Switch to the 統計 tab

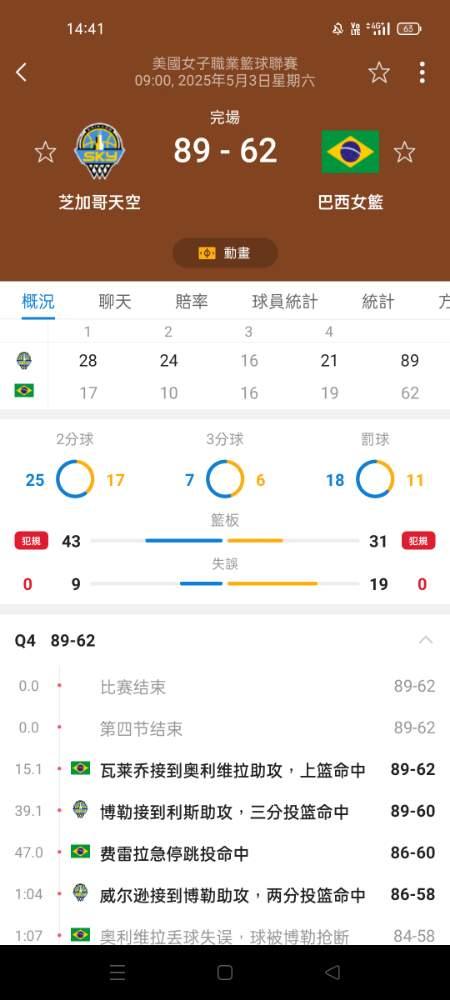point(379,302)
